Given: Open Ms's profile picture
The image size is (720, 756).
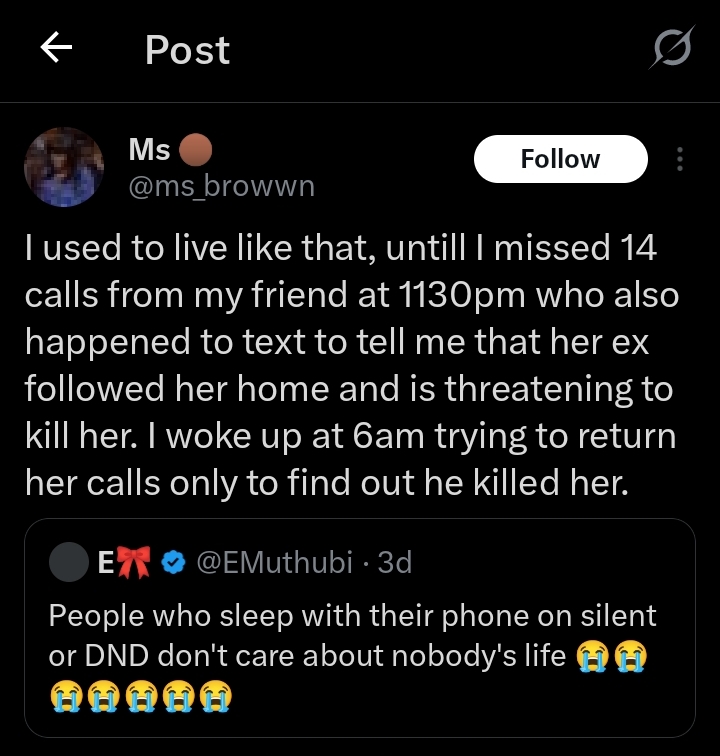Looking at the screenshot, I should coord(63,167).
